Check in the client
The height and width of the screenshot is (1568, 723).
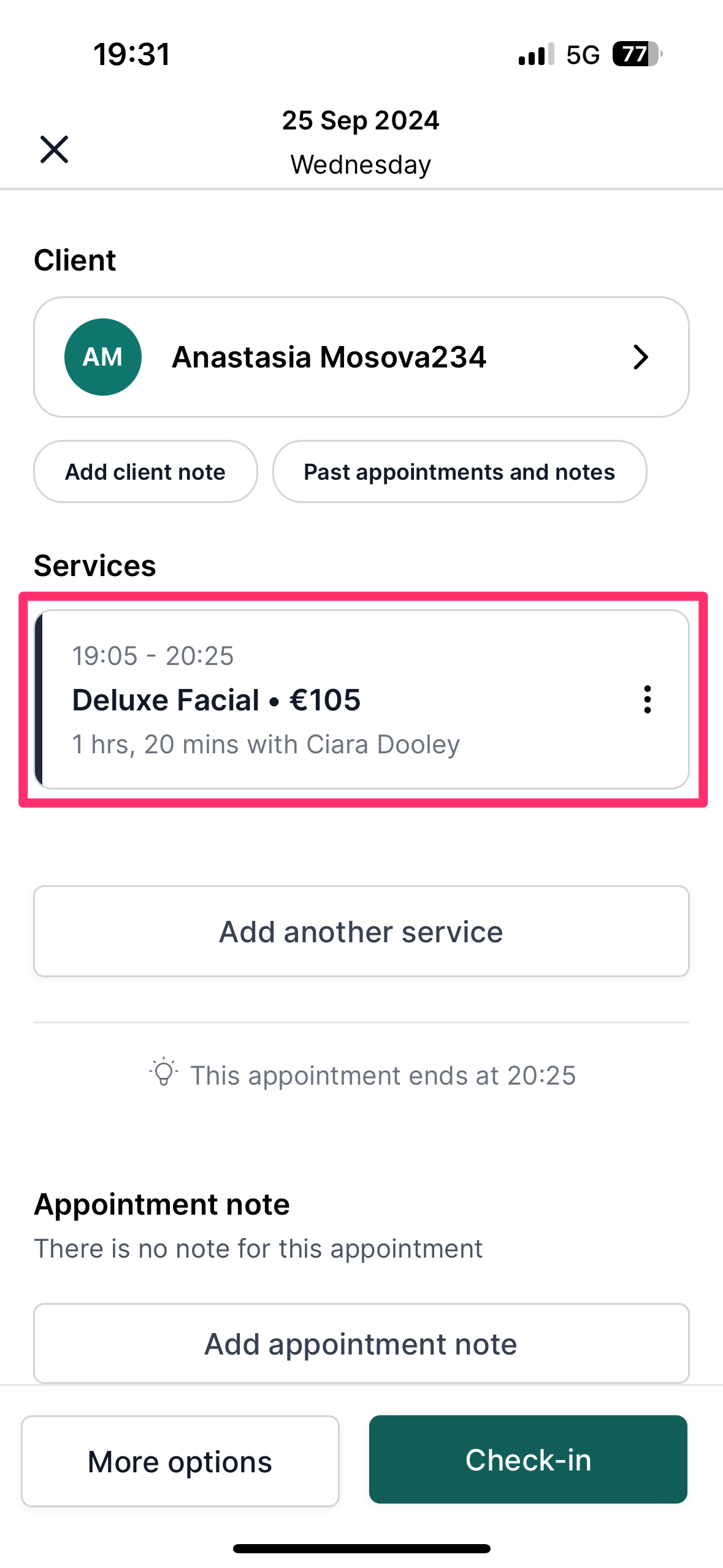528,1459
